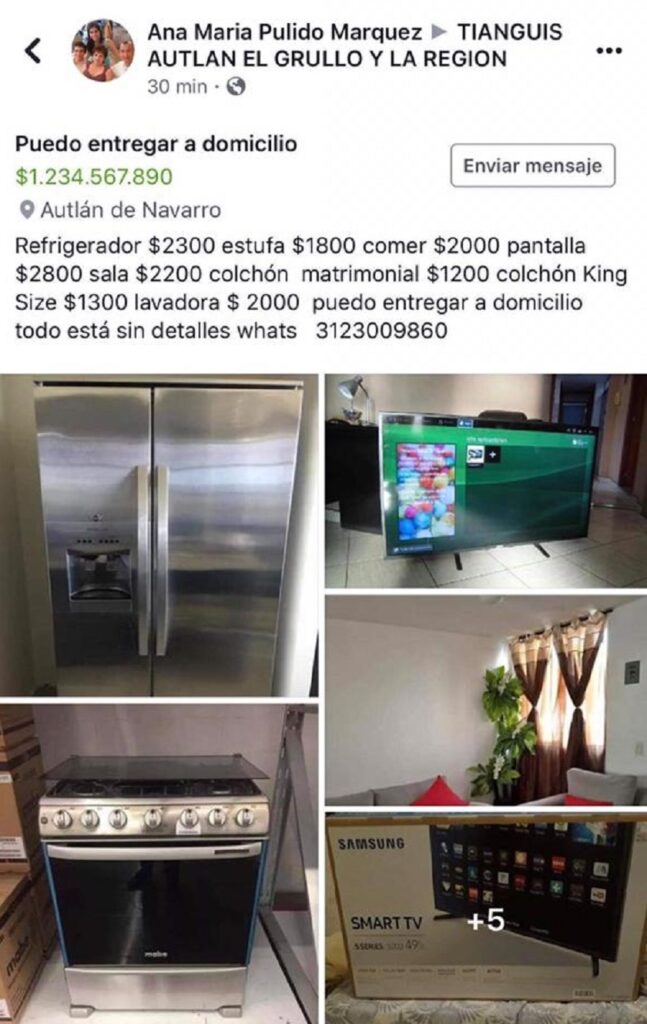This screenshot has height=1024, width=647.
Task: Open Ana Maria Pulido Marquez's profile picture
Action: click(102, 50)
